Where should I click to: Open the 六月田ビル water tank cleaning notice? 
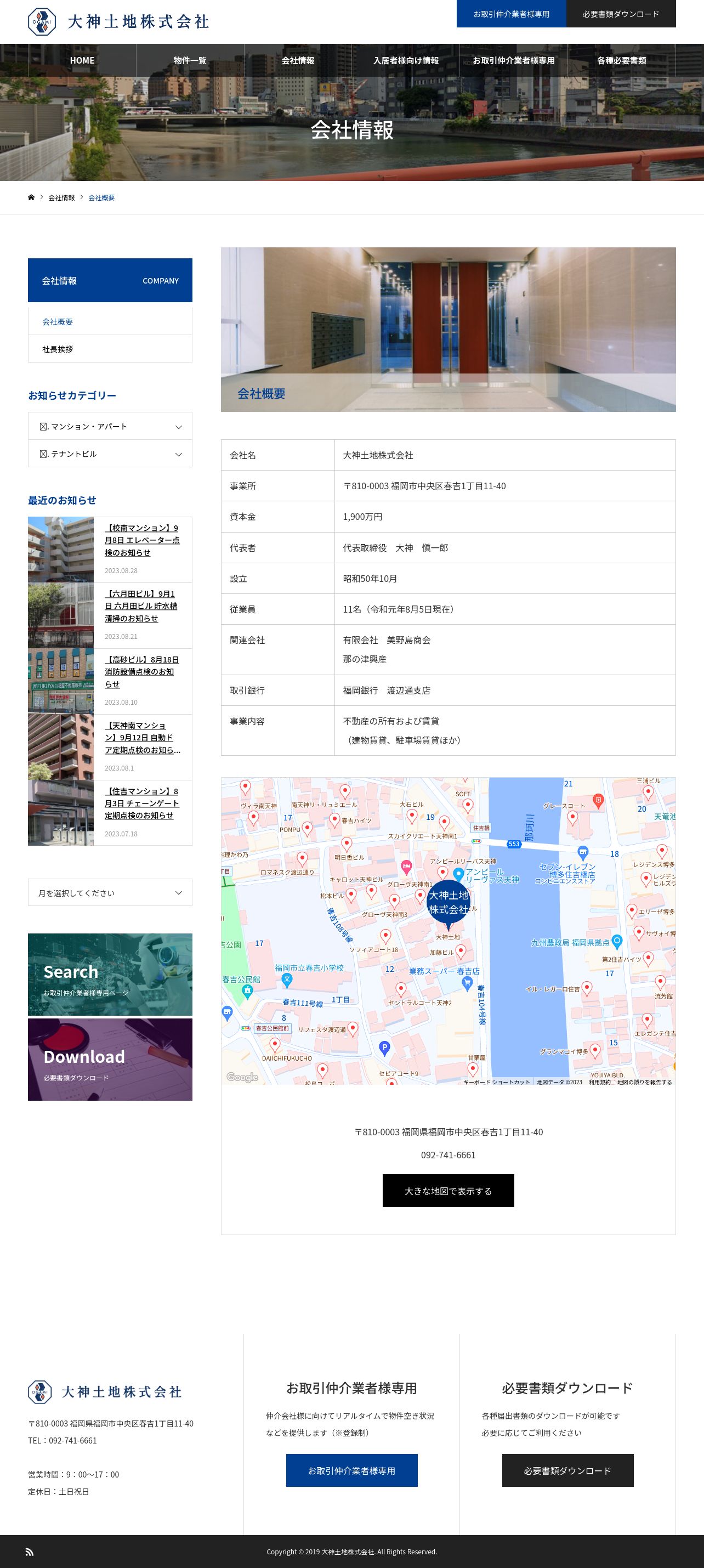pyautogui.click(x=141, y=606)
